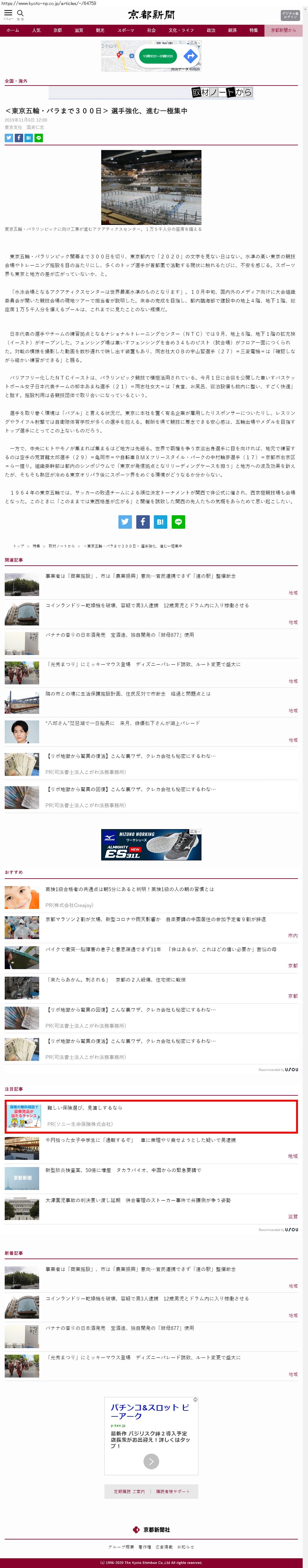This screenshot has height=1568, width=308.
Task: Share the article via LINE below the text
Action: 178,522
